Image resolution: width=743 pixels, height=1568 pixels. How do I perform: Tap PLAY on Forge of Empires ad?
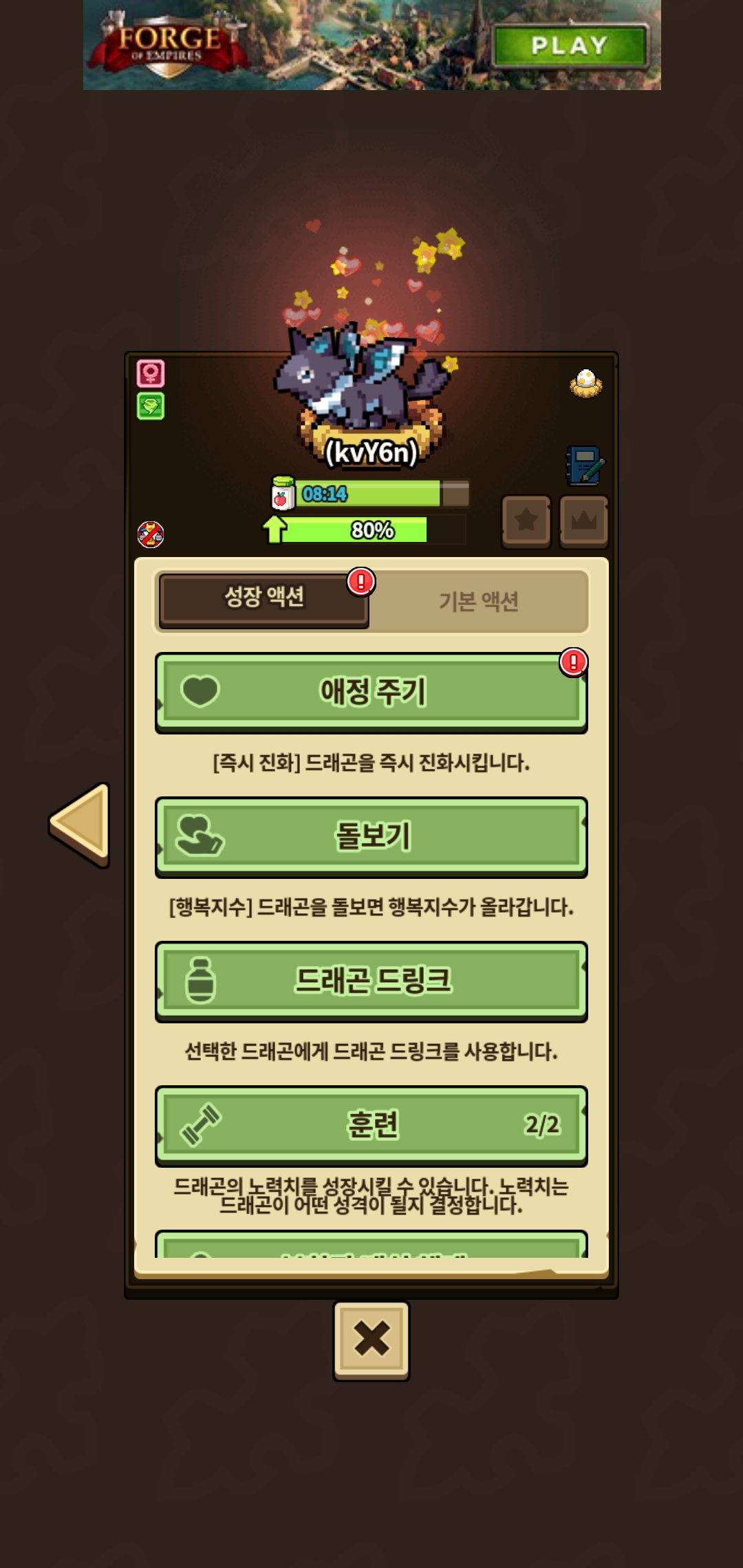coord(570,45)
